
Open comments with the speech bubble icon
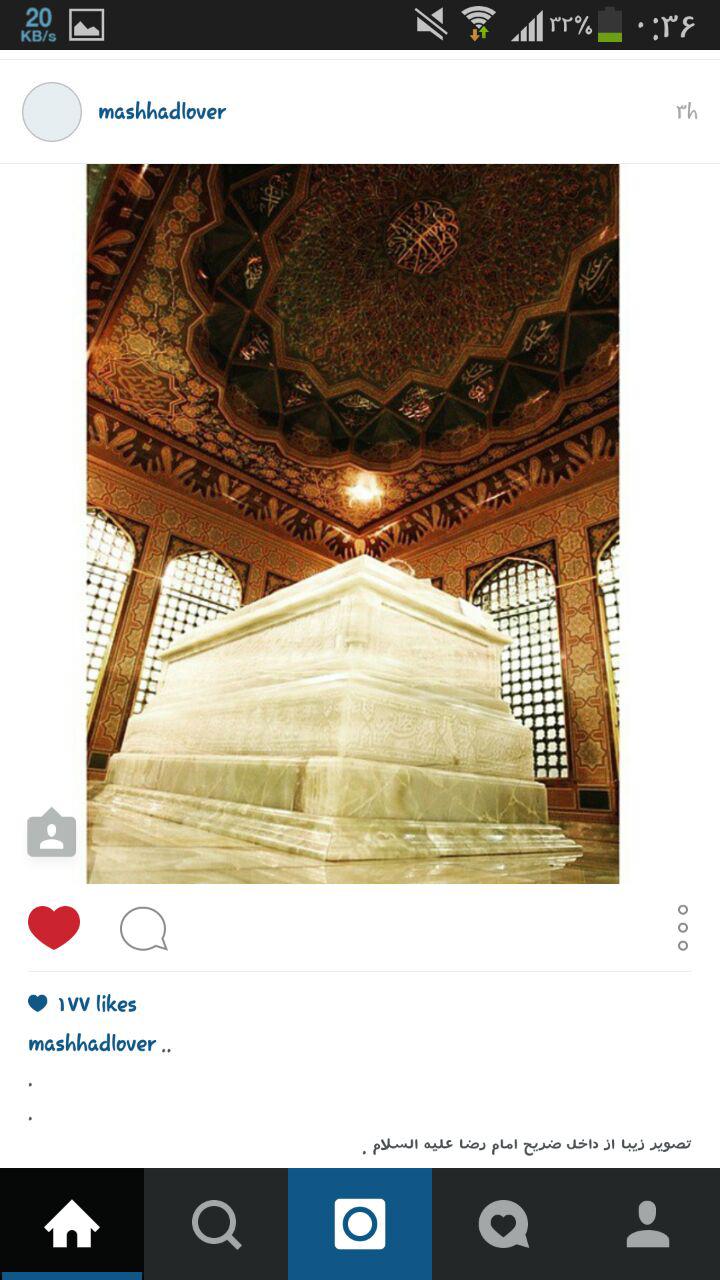click(143, 929)
